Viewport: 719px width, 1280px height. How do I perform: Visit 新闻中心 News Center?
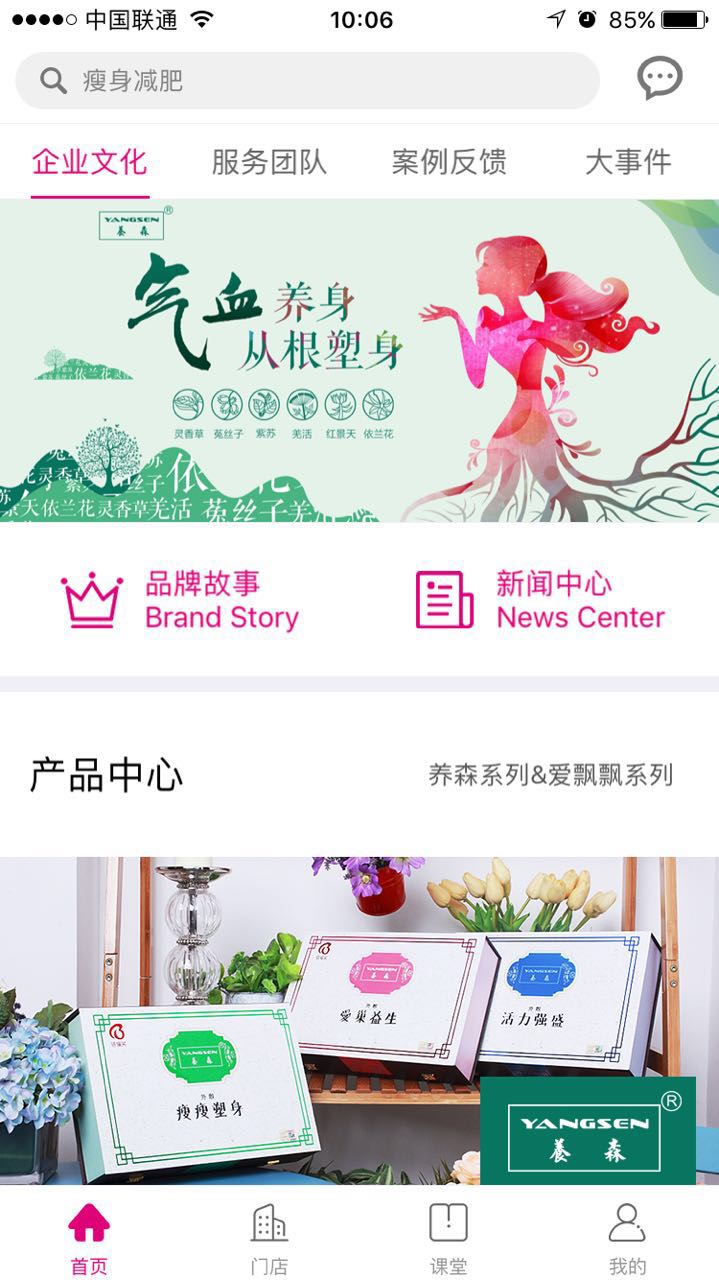[x=541, y=600]
